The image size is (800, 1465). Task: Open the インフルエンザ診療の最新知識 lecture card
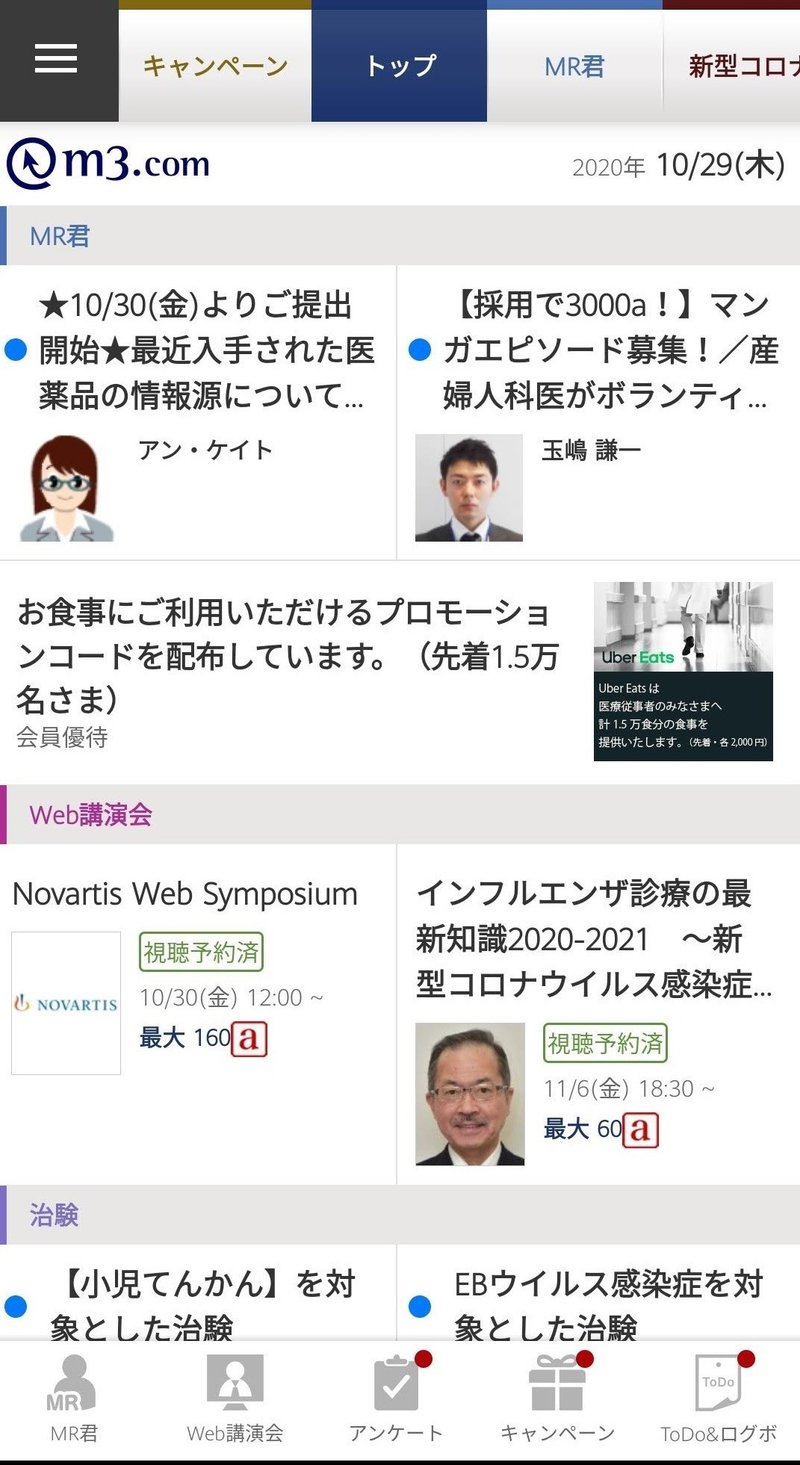click(x=599, y=1014)
